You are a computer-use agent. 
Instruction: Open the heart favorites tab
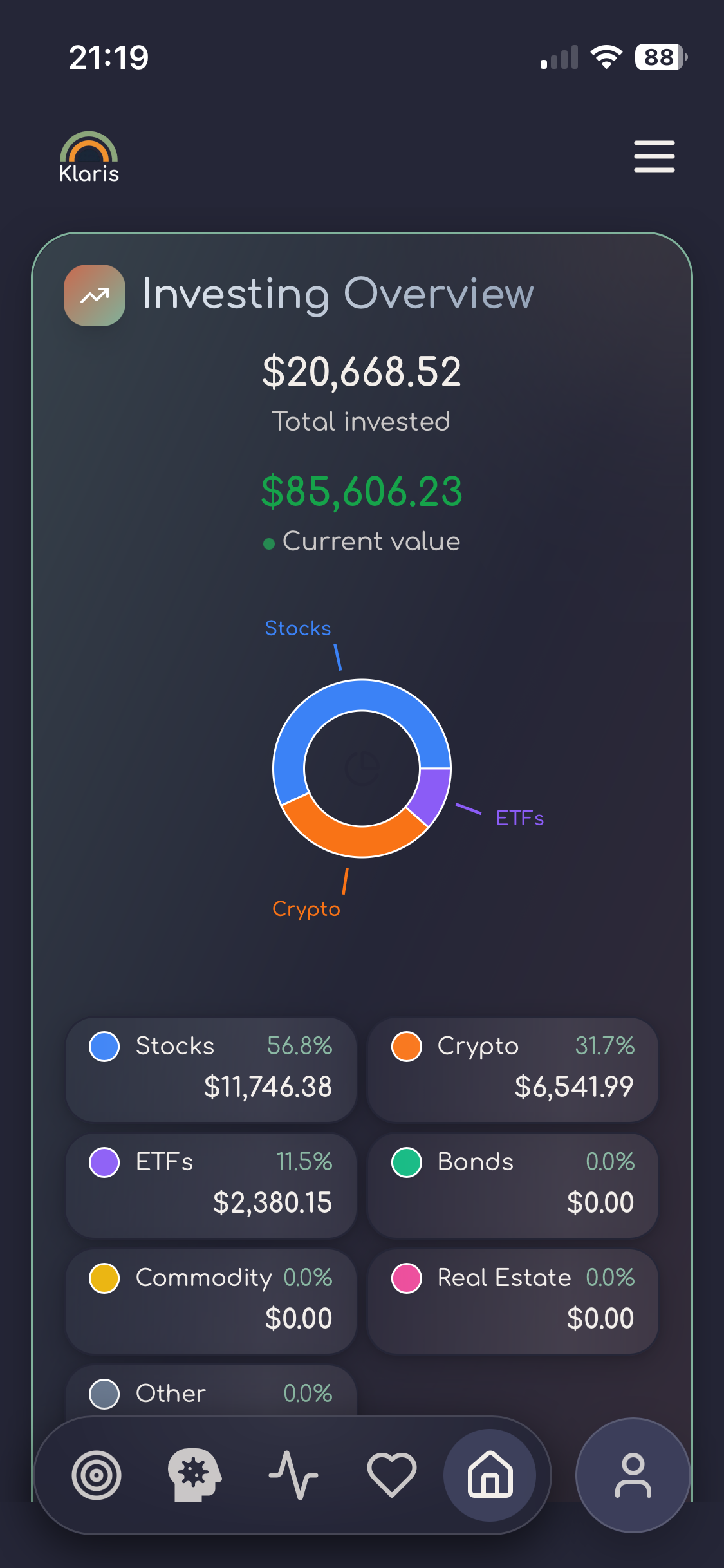391,1475
